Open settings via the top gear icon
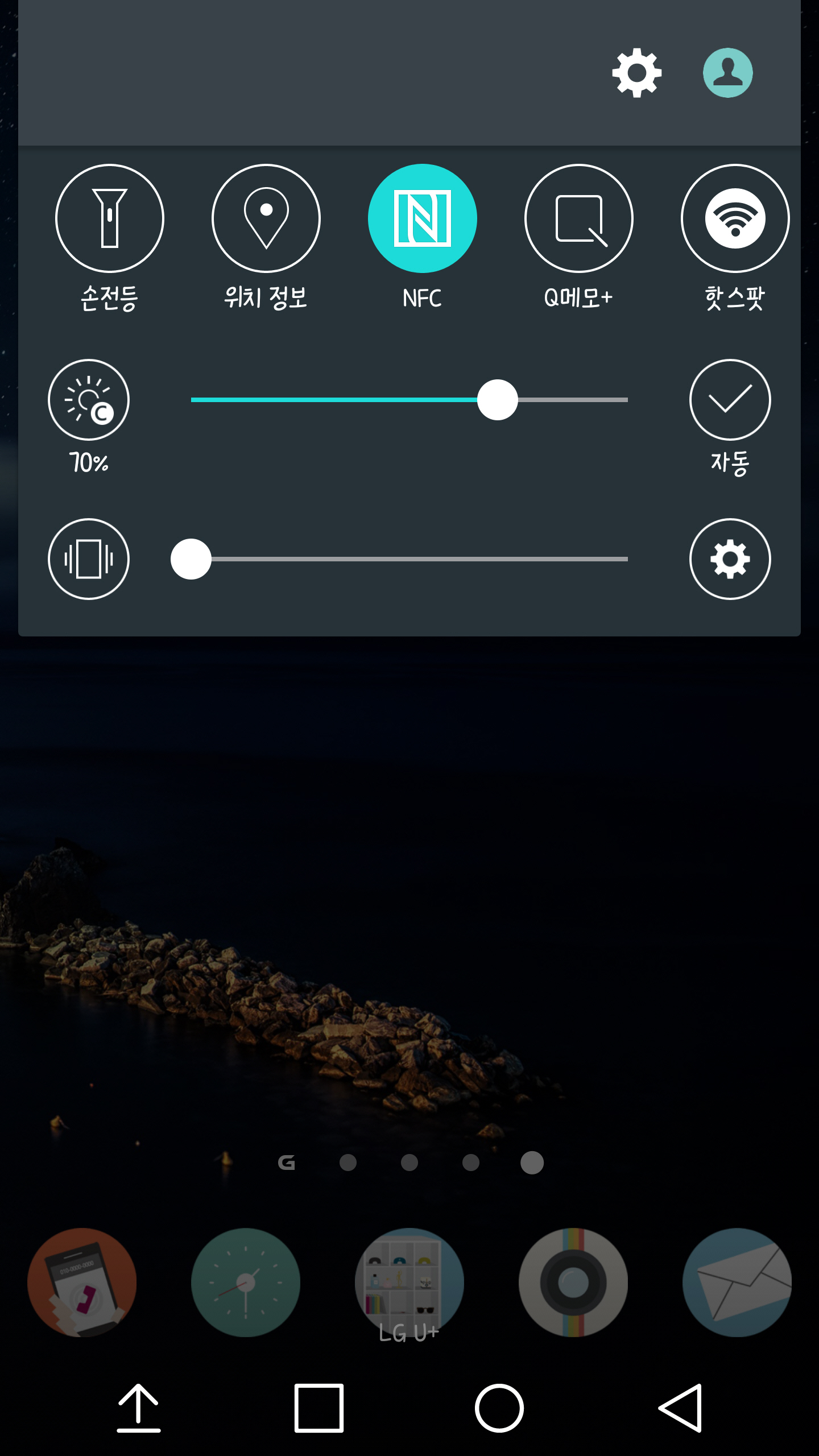Image resolution: width=819 pixels, height=1456 pixels. pos(636,73)
